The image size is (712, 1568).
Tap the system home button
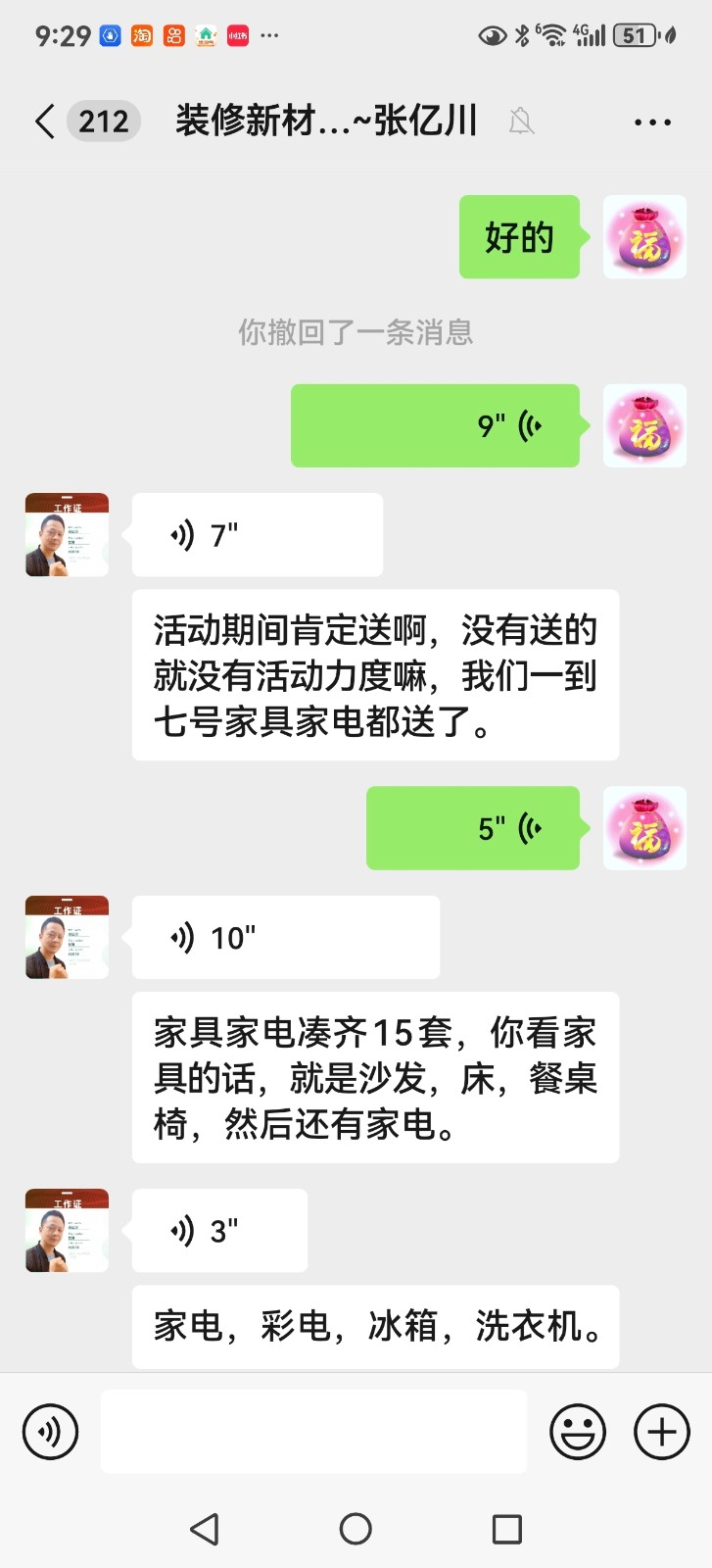[356, 1528]
